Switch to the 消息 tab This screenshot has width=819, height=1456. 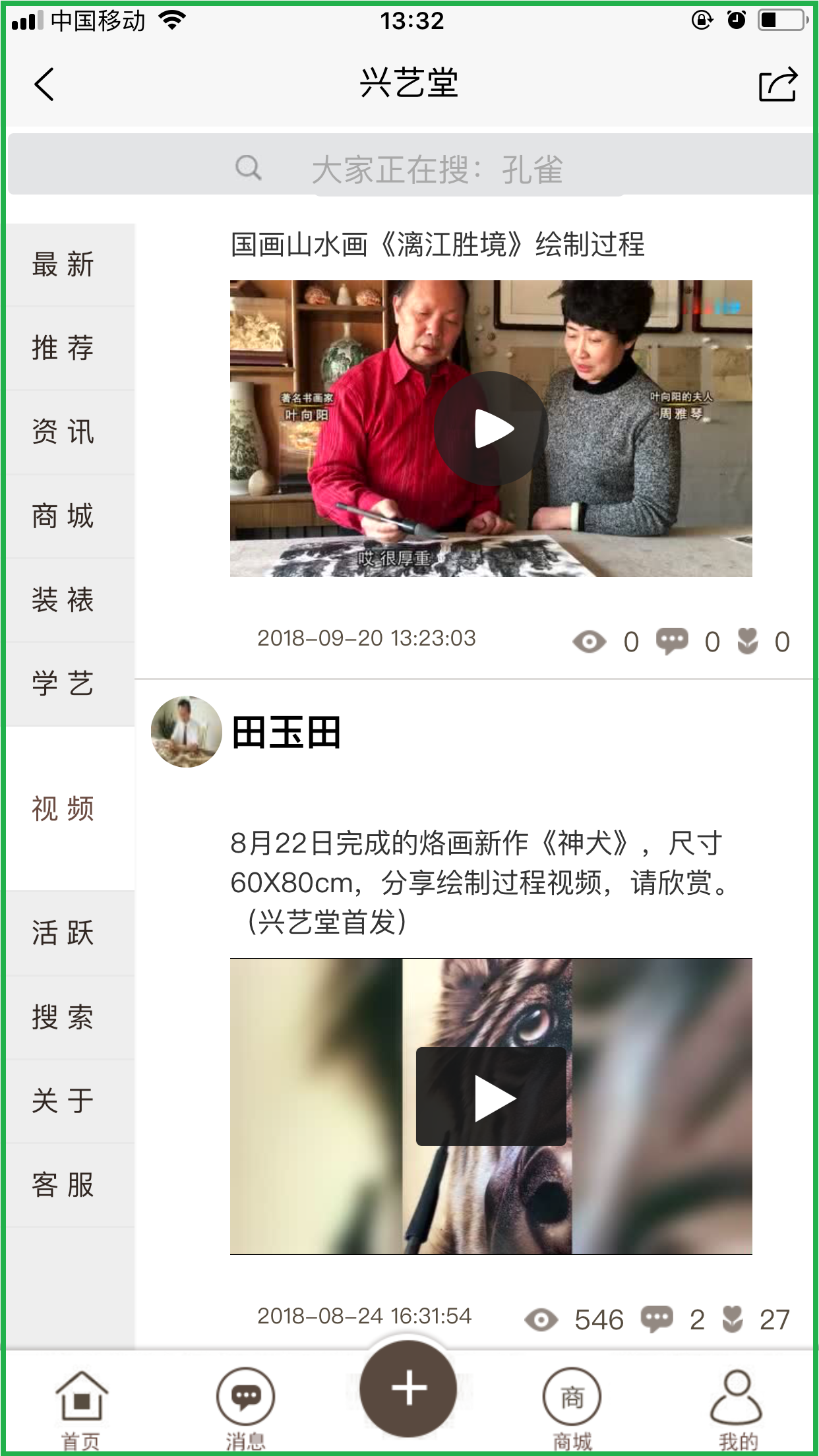coord(245,1405)
